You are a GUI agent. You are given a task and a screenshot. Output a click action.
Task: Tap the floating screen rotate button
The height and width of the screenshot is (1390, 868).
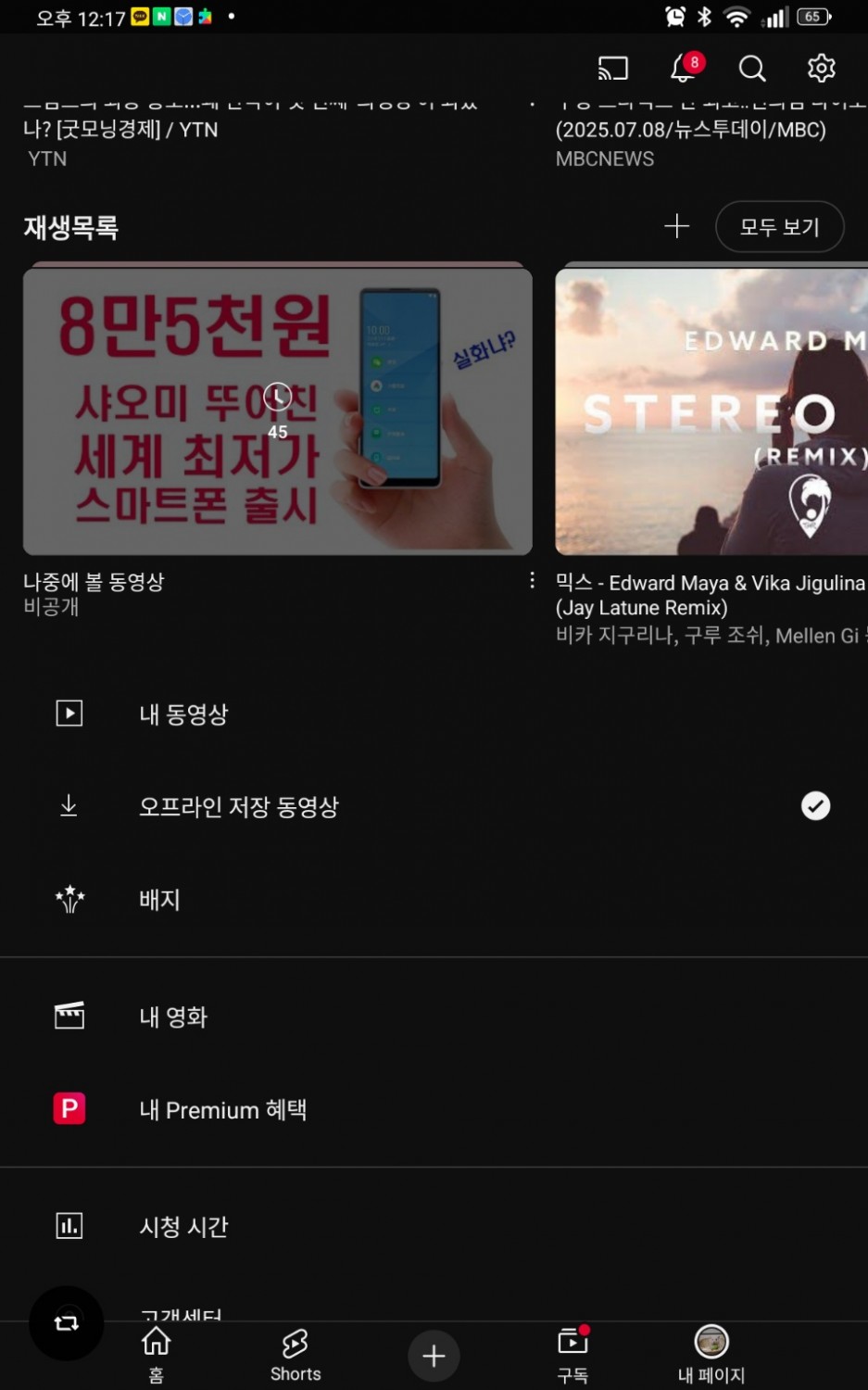pyautogui.click(x=66, y=1322)
